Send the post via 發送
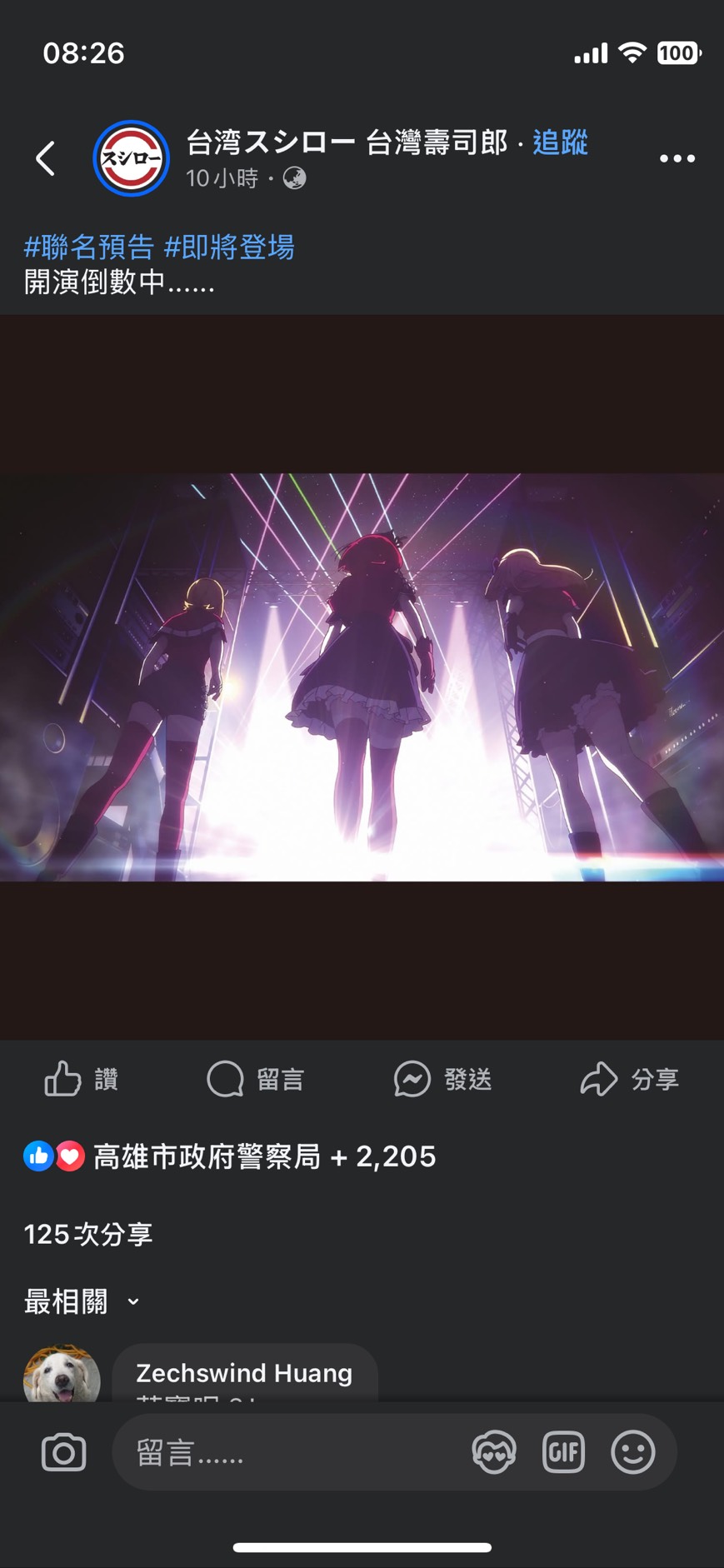The width and height of the screenshot is (724, 1568). (x=442, y=1079)
